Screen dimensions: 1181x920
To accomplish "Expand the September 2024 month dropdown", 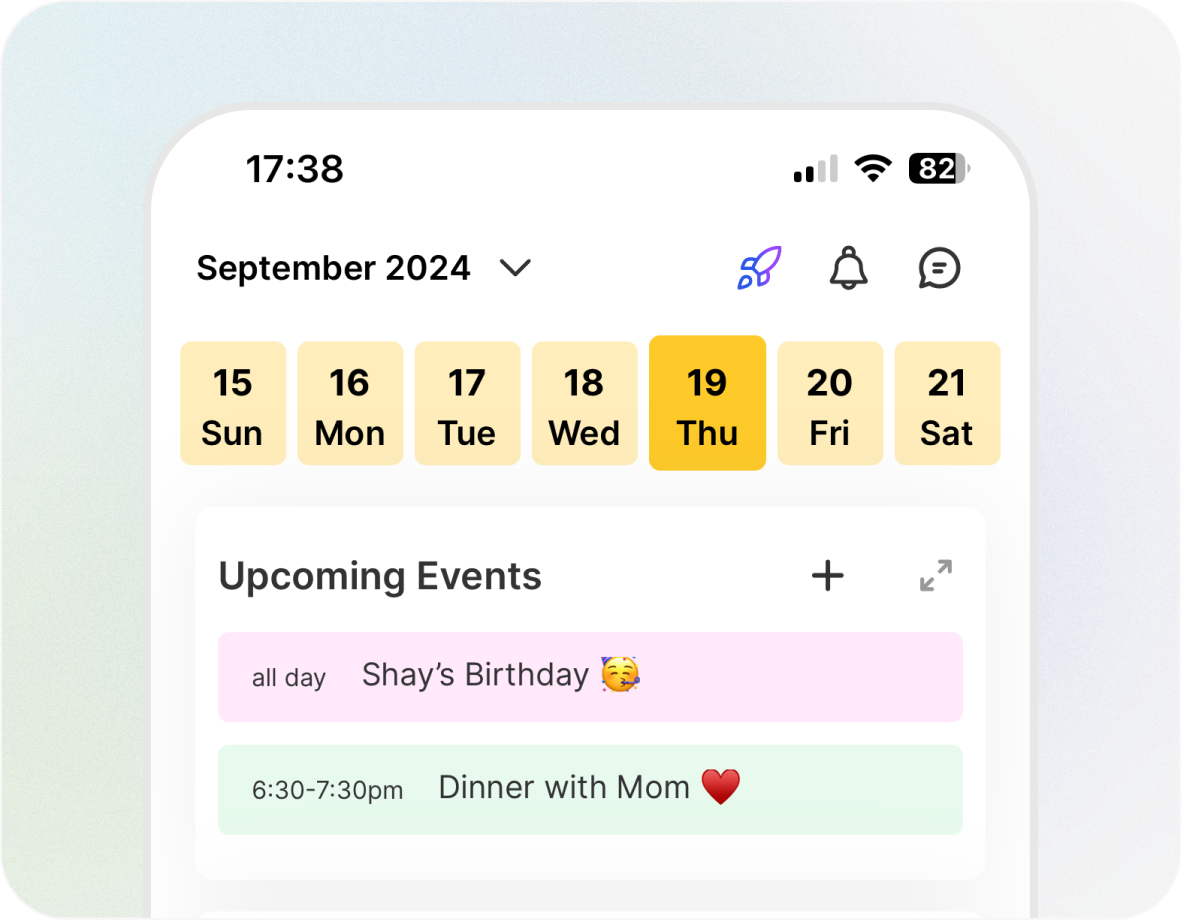I will point(514,268).
